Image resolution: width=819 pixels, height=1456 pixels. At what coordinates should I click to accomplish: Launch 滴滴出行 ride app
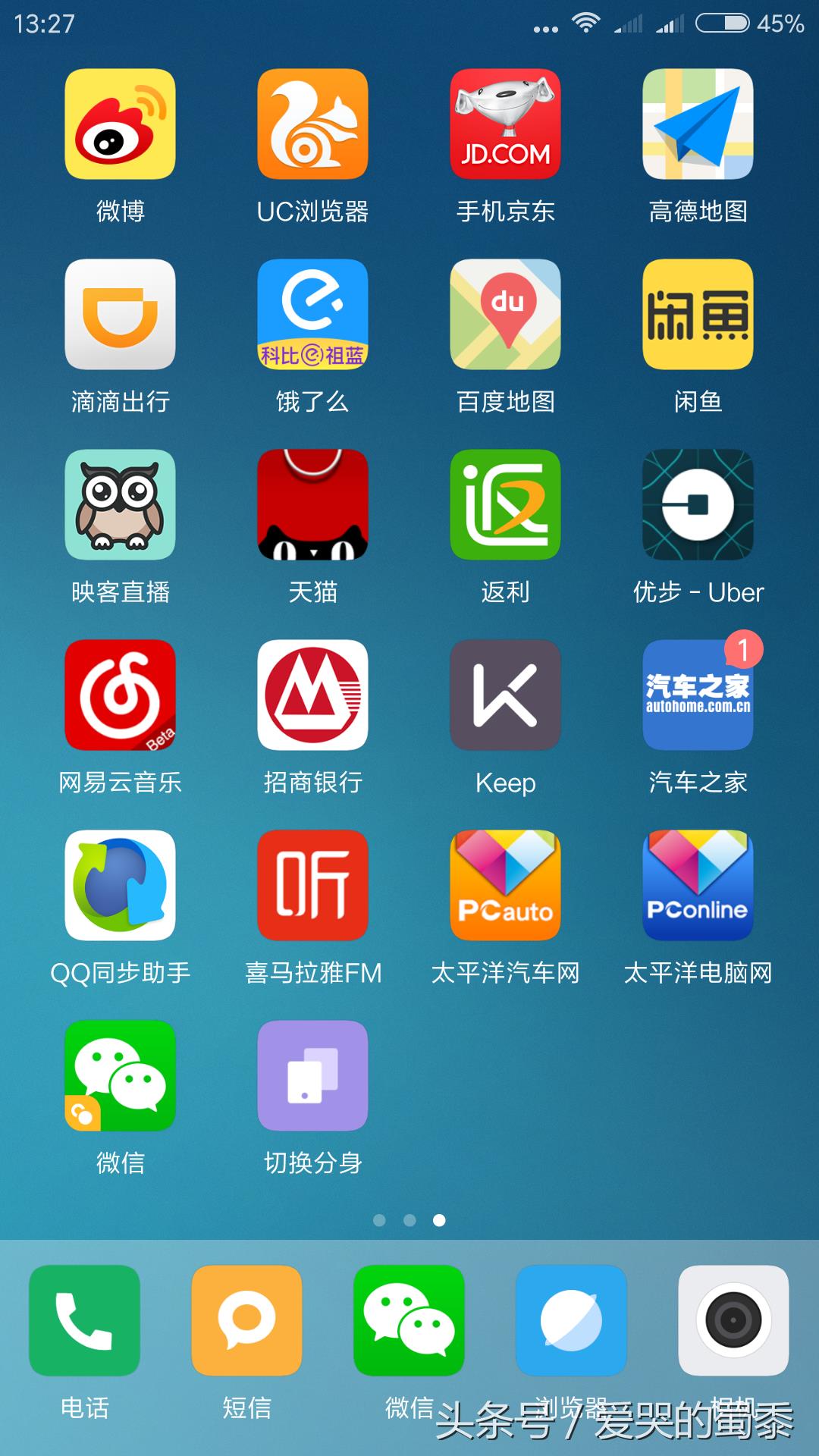click(120, 315)
